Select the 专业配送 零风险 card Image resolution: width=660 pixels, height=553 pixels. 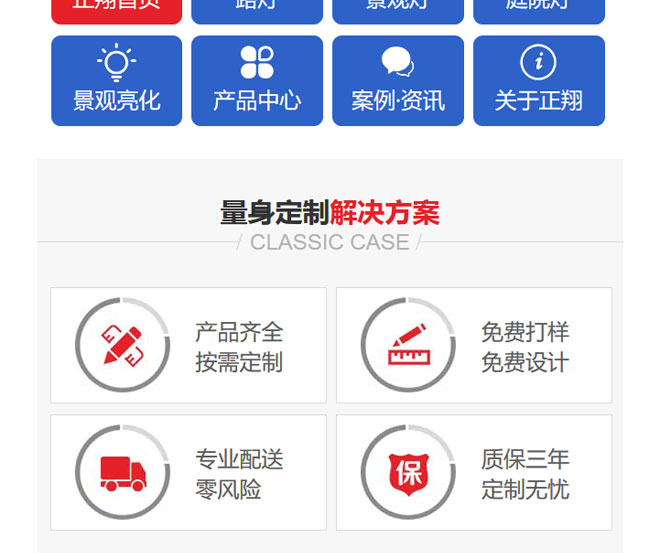188,472
